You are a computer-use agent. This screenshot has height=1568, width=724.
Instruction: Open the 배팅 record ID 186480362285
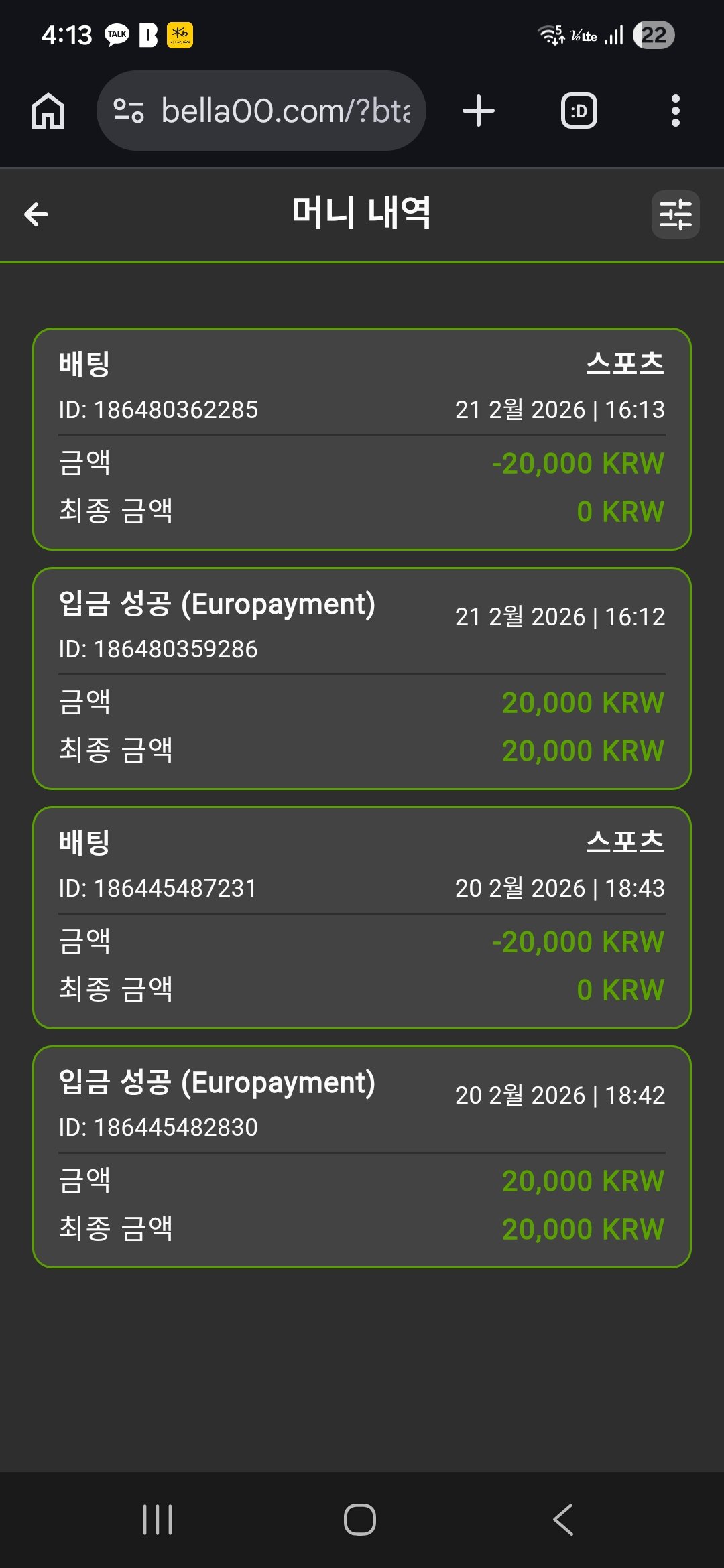click(x=362, y=439)
